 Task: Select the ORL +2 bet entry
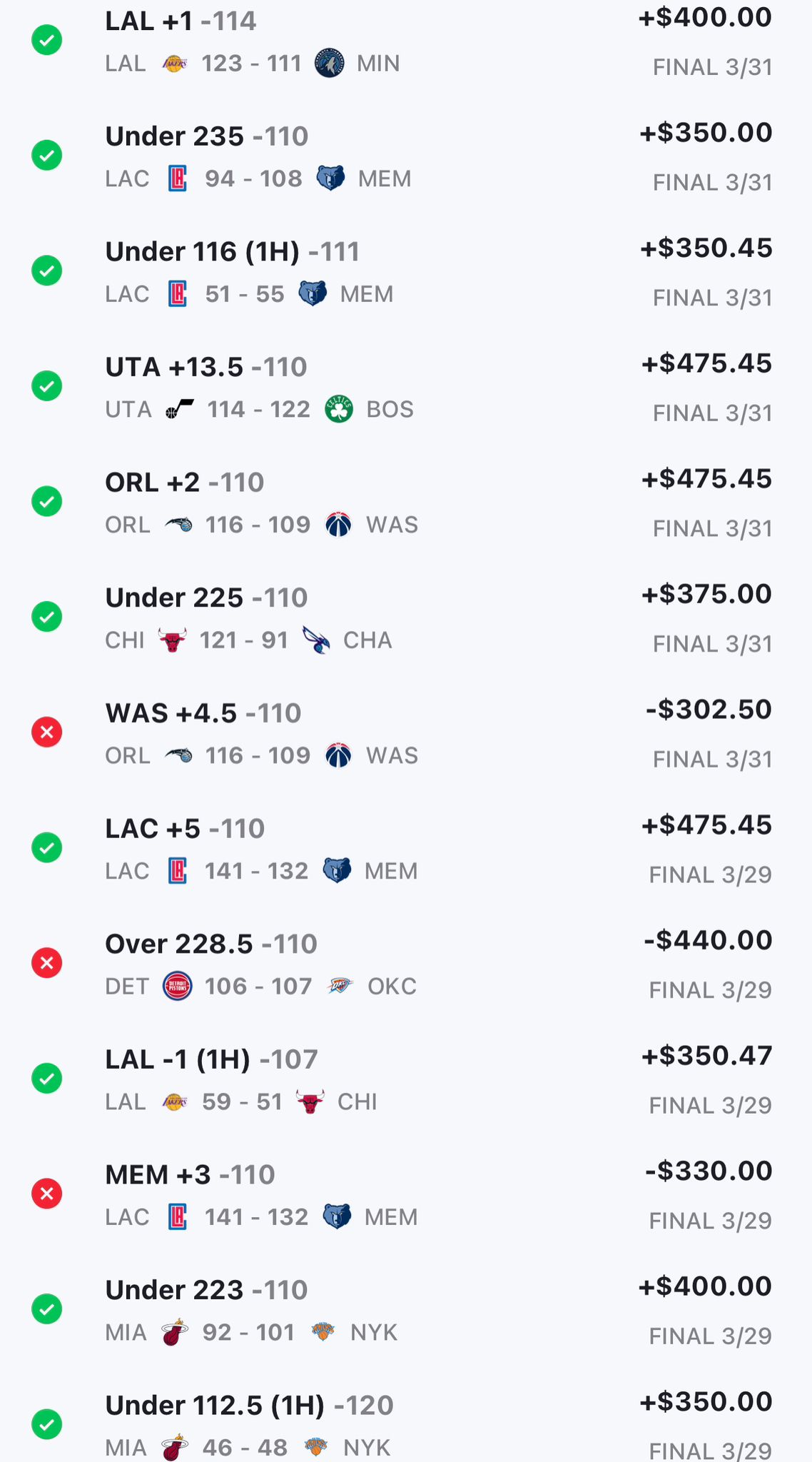[405, 503]
